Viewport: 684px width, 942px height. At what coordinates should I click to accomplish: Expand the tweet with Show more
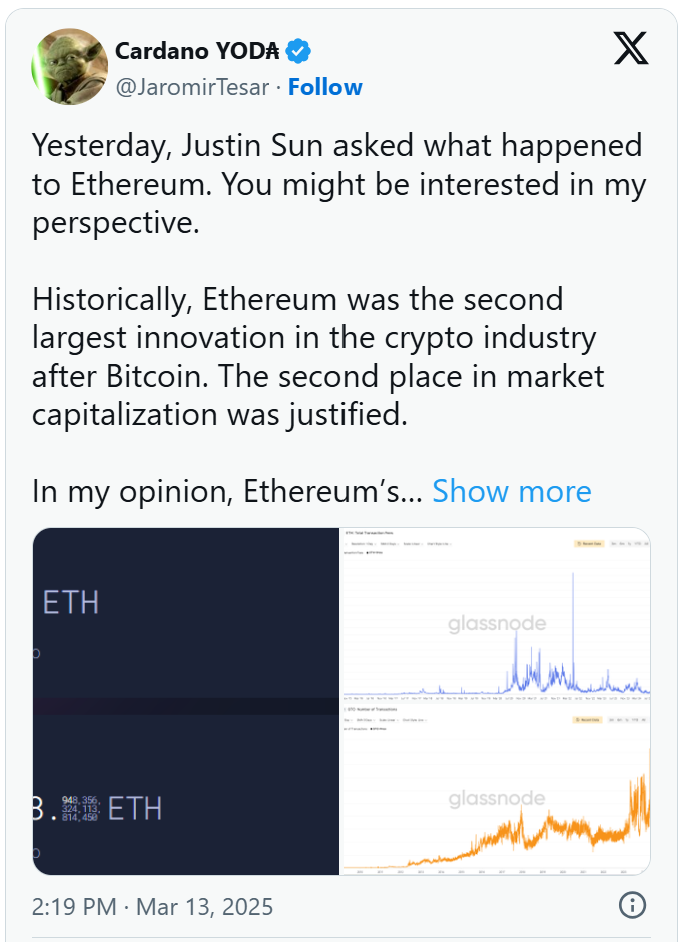click(x=511, y=491)
